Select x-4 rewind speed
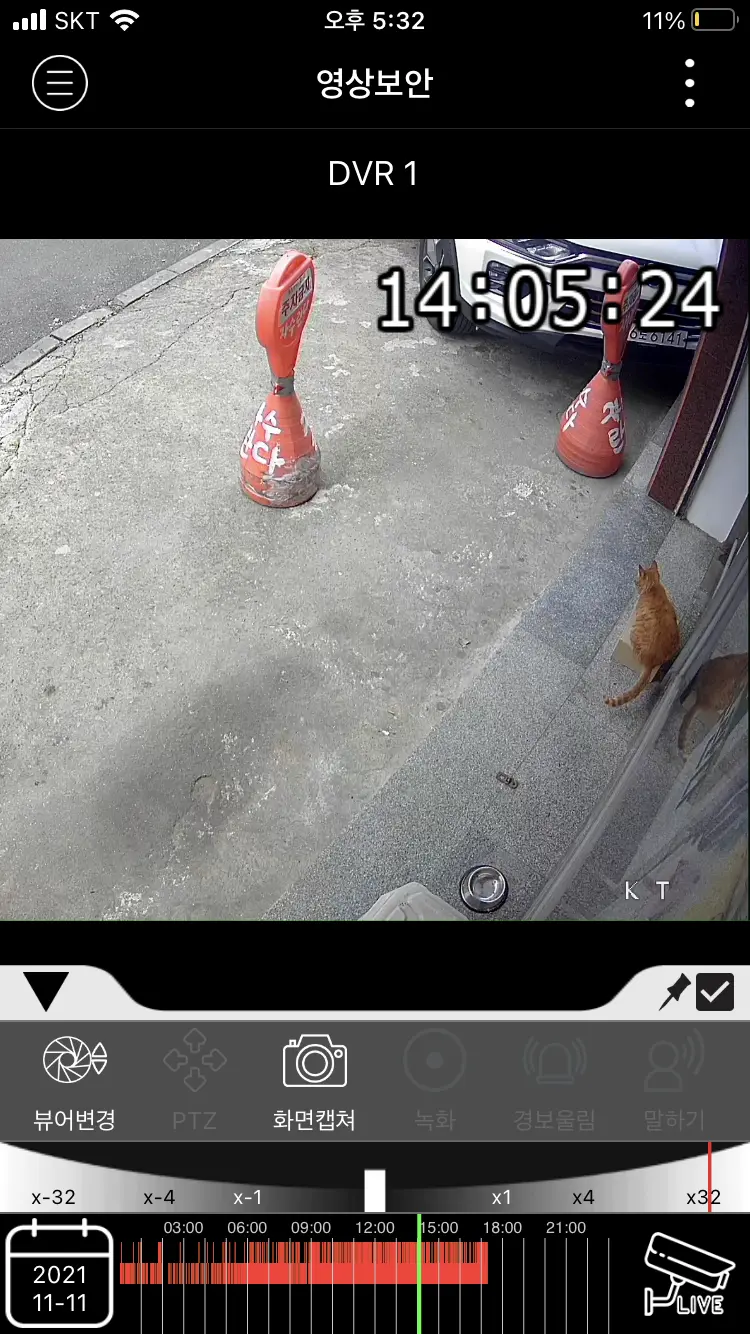This screenshot has height=1334, width=750. 159,1197
